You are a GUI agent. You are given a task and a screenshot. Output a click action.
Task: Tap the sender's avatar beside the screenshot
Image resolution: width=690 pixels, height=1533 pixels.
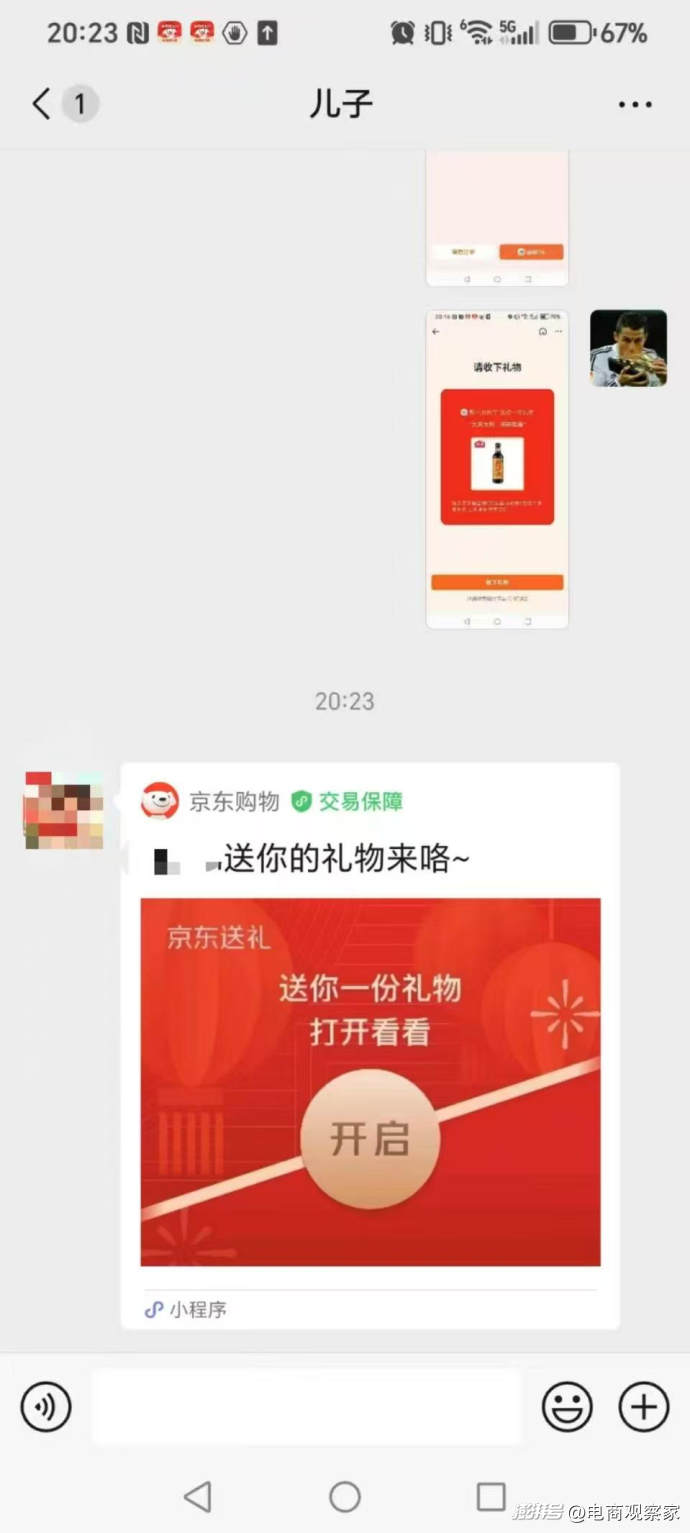628,348
